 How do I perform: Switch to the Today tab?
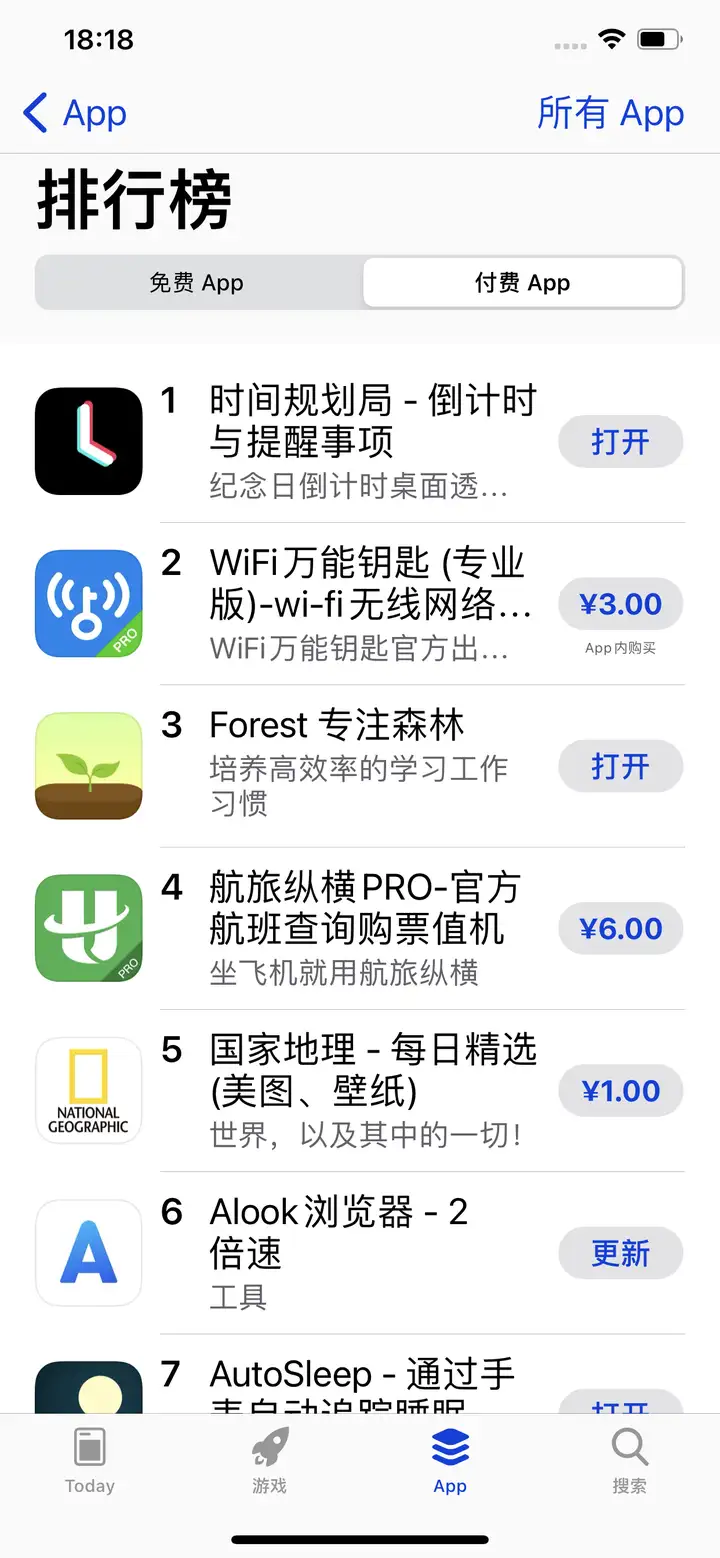pos(90,1460)
